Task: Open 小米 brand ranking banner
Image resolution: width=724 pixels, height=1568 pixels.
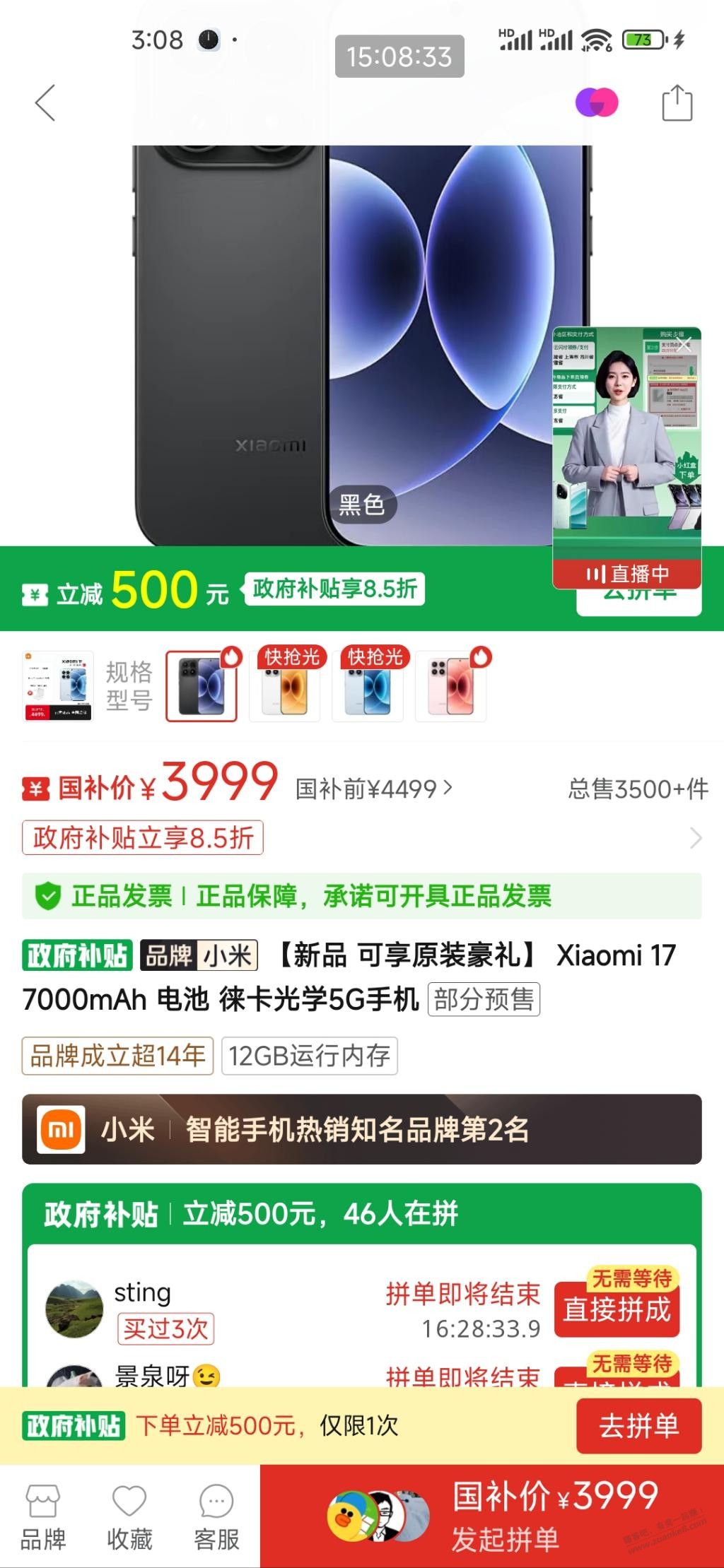Action: click(x=361, y=1129)
